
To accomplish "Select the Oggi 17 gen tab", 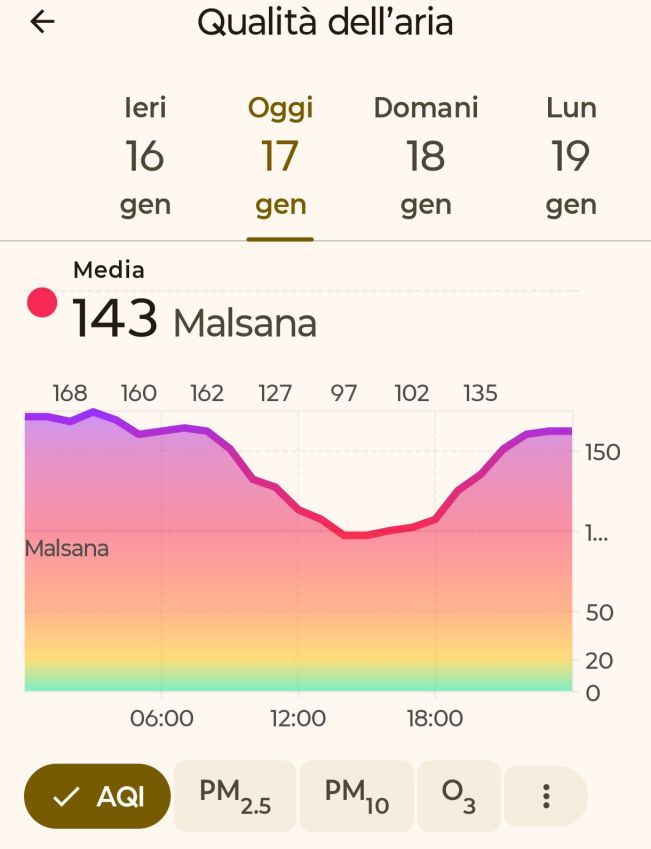I will point(280,156).
